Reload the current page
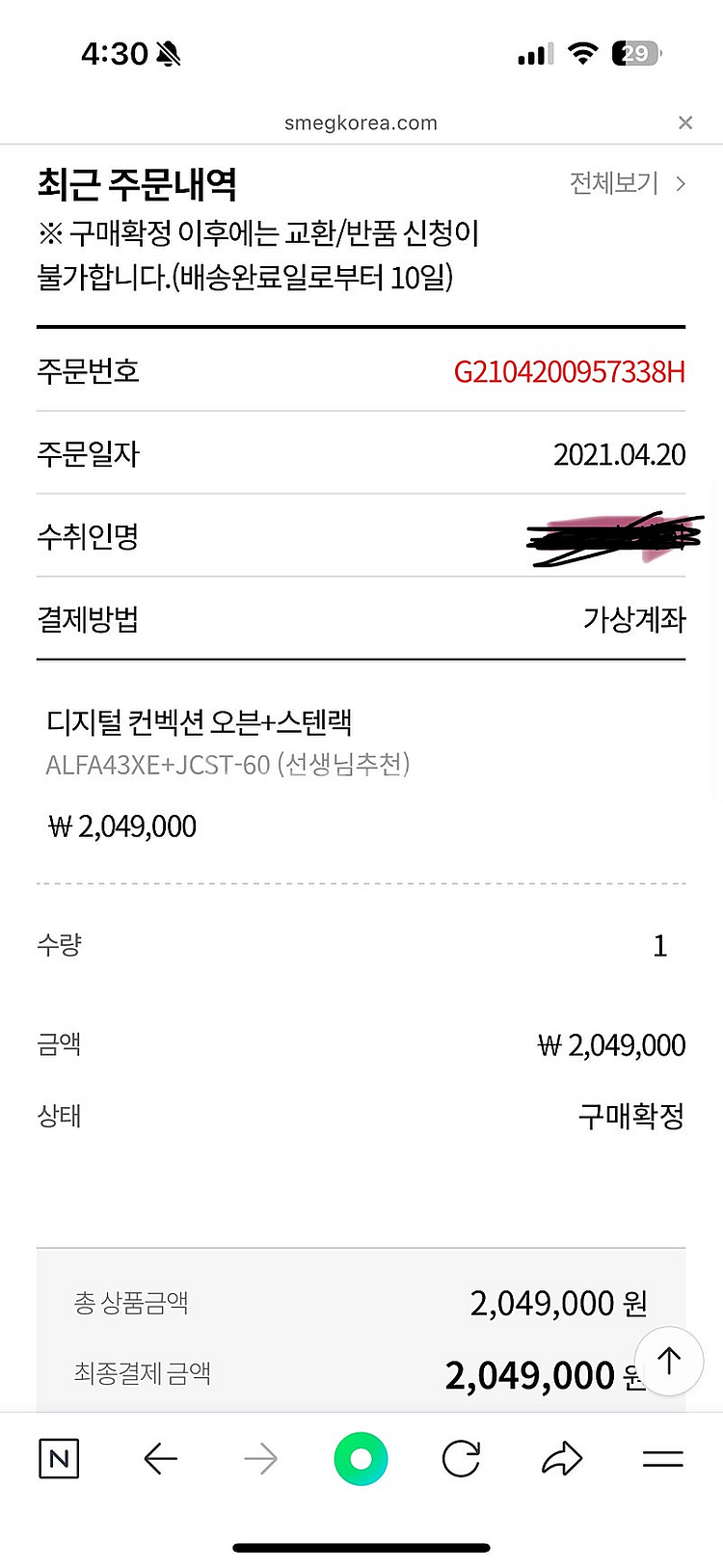 tap(461, 1459)
